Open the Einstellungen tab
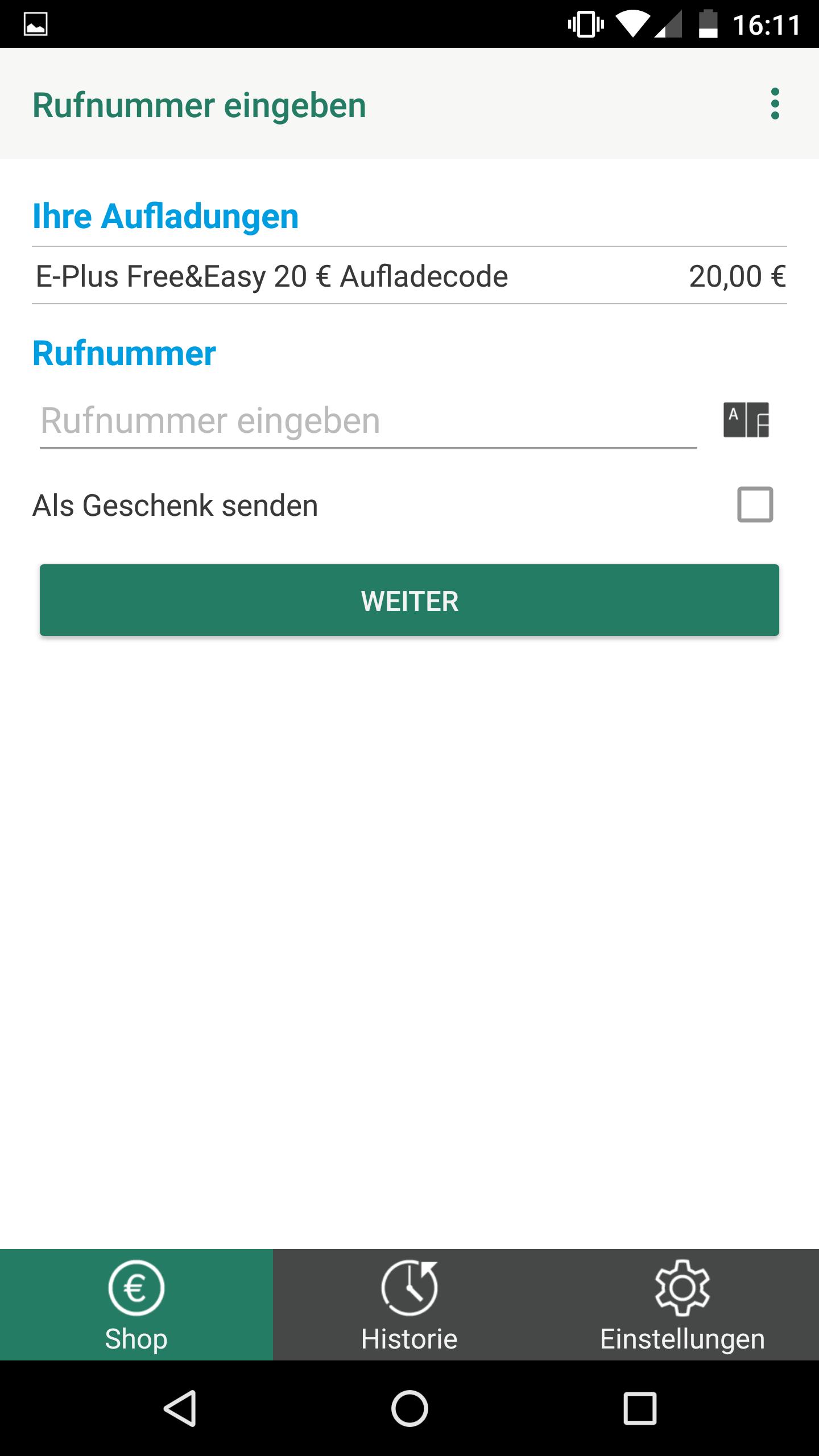819x1456 pixels. [682, 1305]
